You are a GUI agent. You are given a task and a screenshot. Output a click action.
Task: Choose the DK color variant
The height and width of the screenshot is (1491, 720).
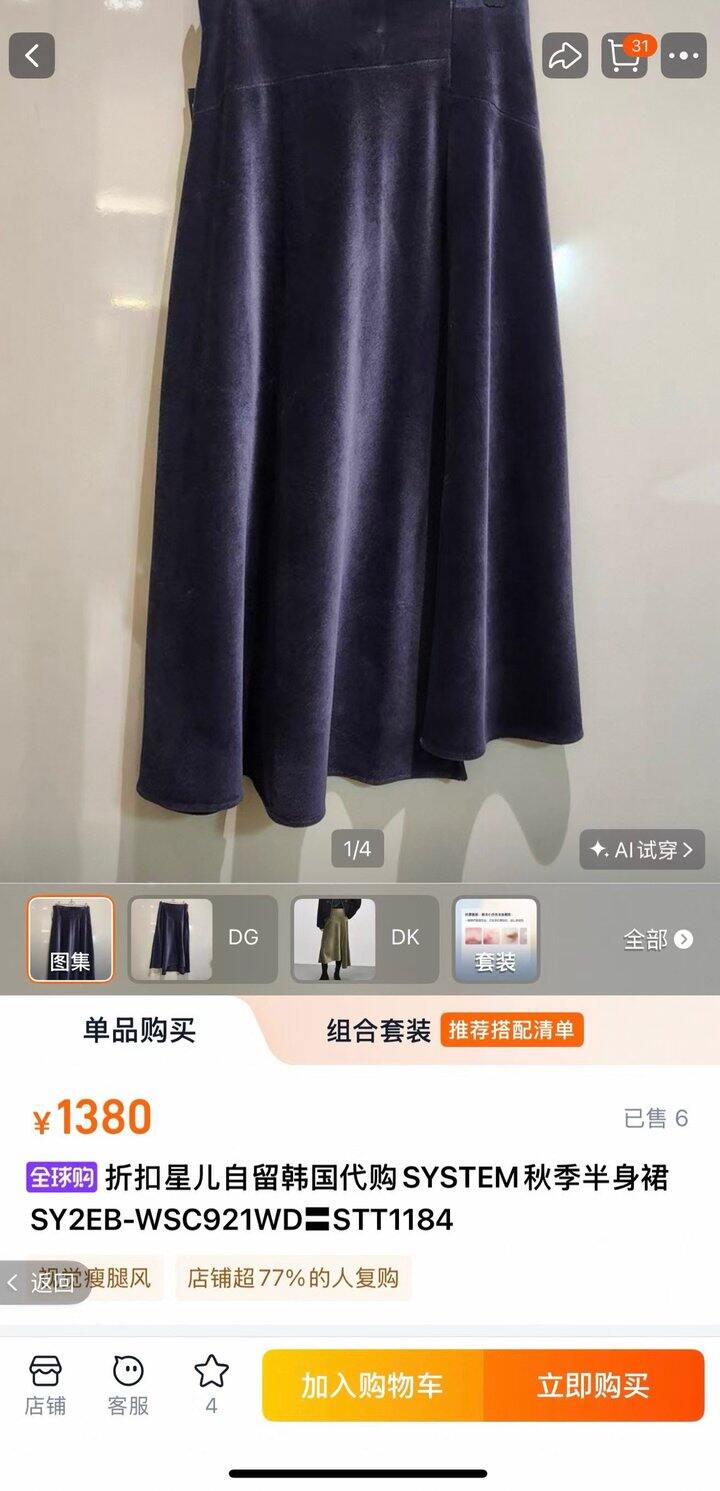pos(365,939)
